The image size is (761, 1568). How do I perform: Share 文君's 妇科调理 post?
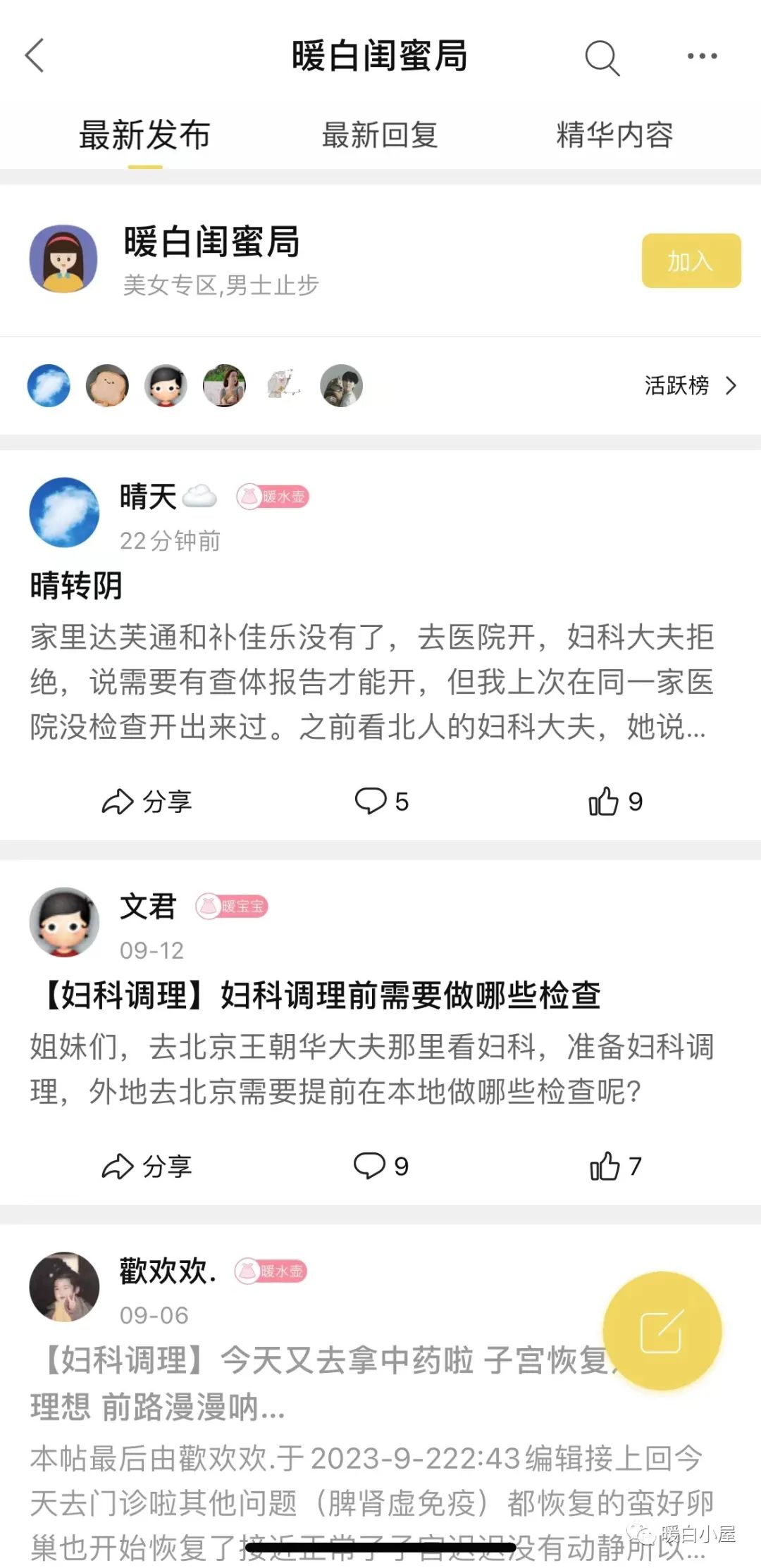point(147,1166)
